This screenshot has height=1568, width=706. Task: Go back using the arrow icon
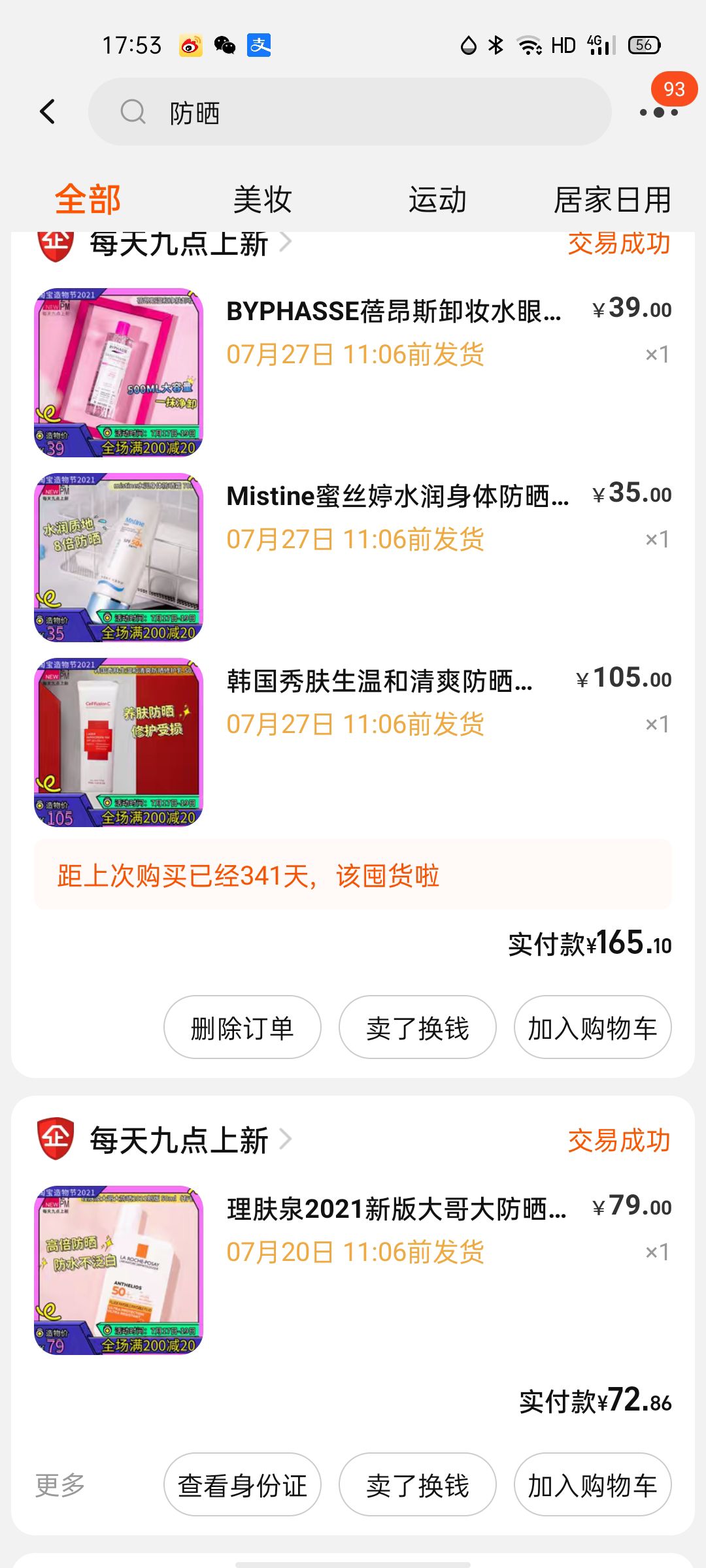(x=47, y=112)
